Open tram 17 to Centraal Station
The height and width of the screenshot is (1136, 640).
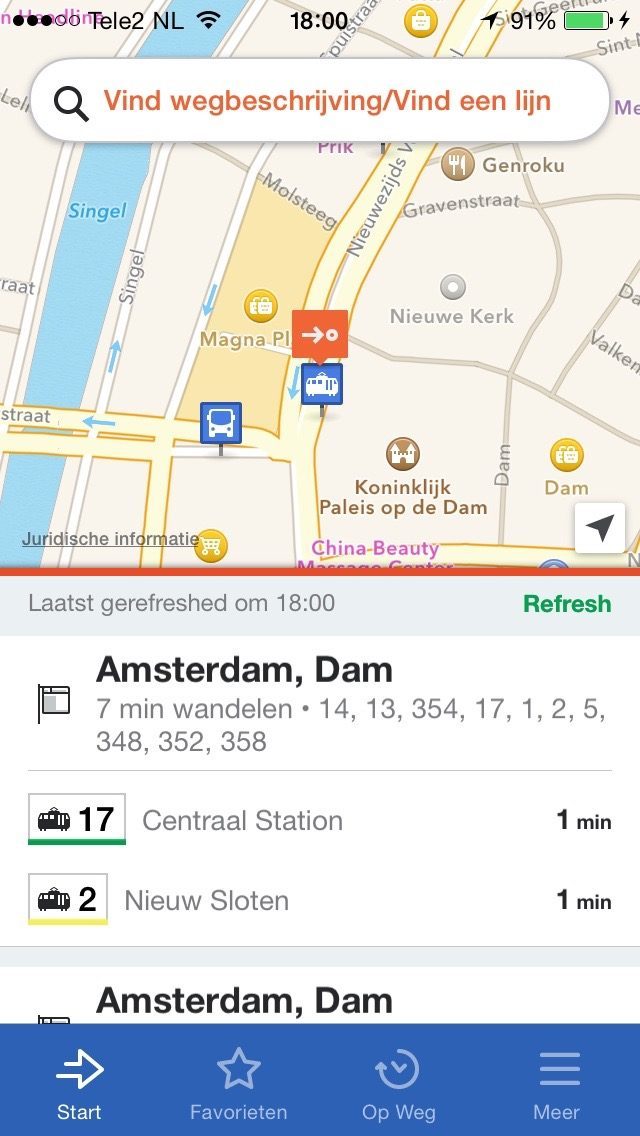pyautogui.click(x=320, y=821)
